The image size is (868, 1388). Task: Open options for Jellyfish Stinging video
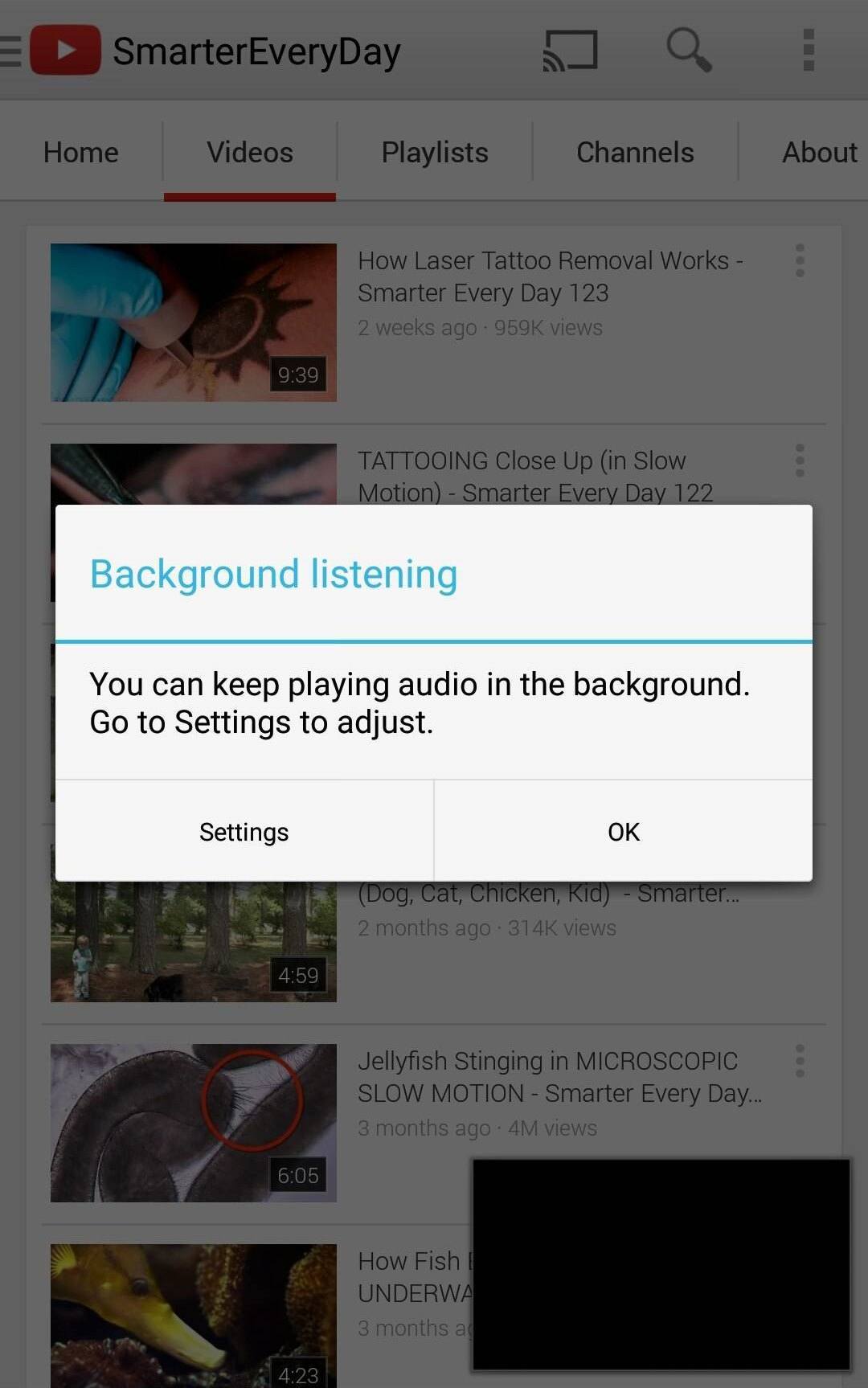click(800, 1061)
